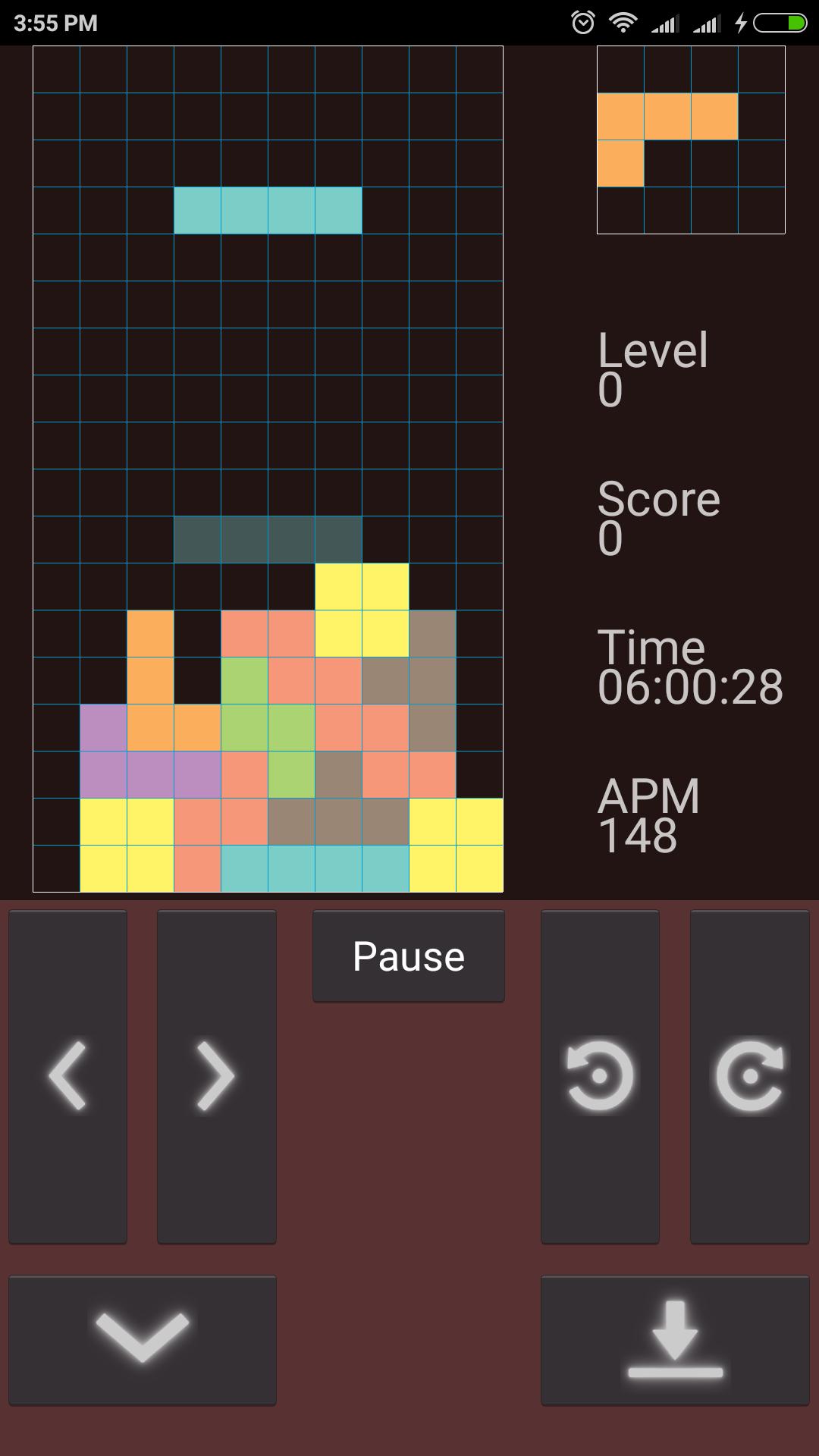Tap the charging bolt icon near the battery
The height and width of the screenshot is (1456, 819).
741,22
